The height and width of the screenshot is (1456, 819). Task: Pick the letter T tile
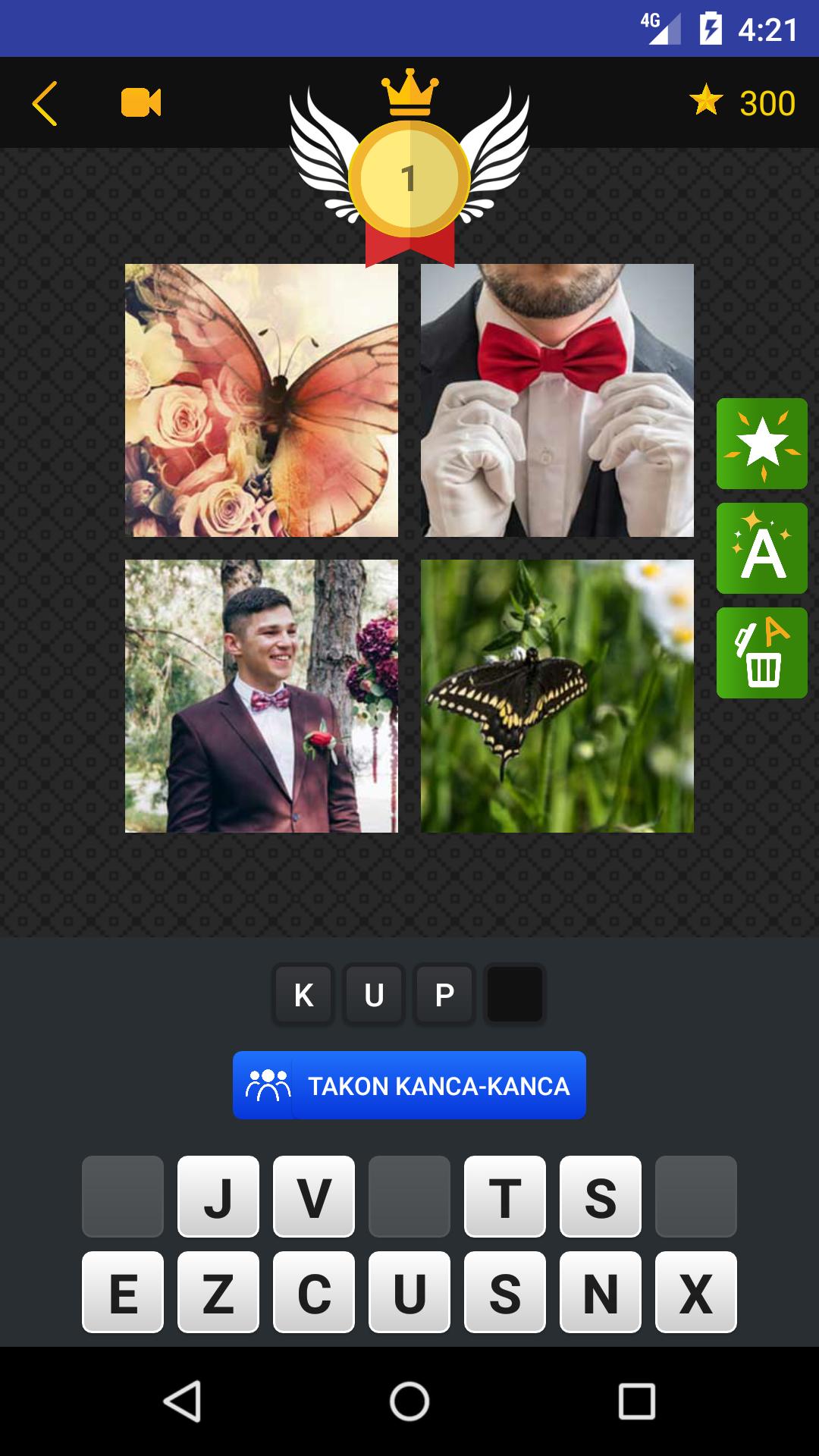(x=505, y=1197)
